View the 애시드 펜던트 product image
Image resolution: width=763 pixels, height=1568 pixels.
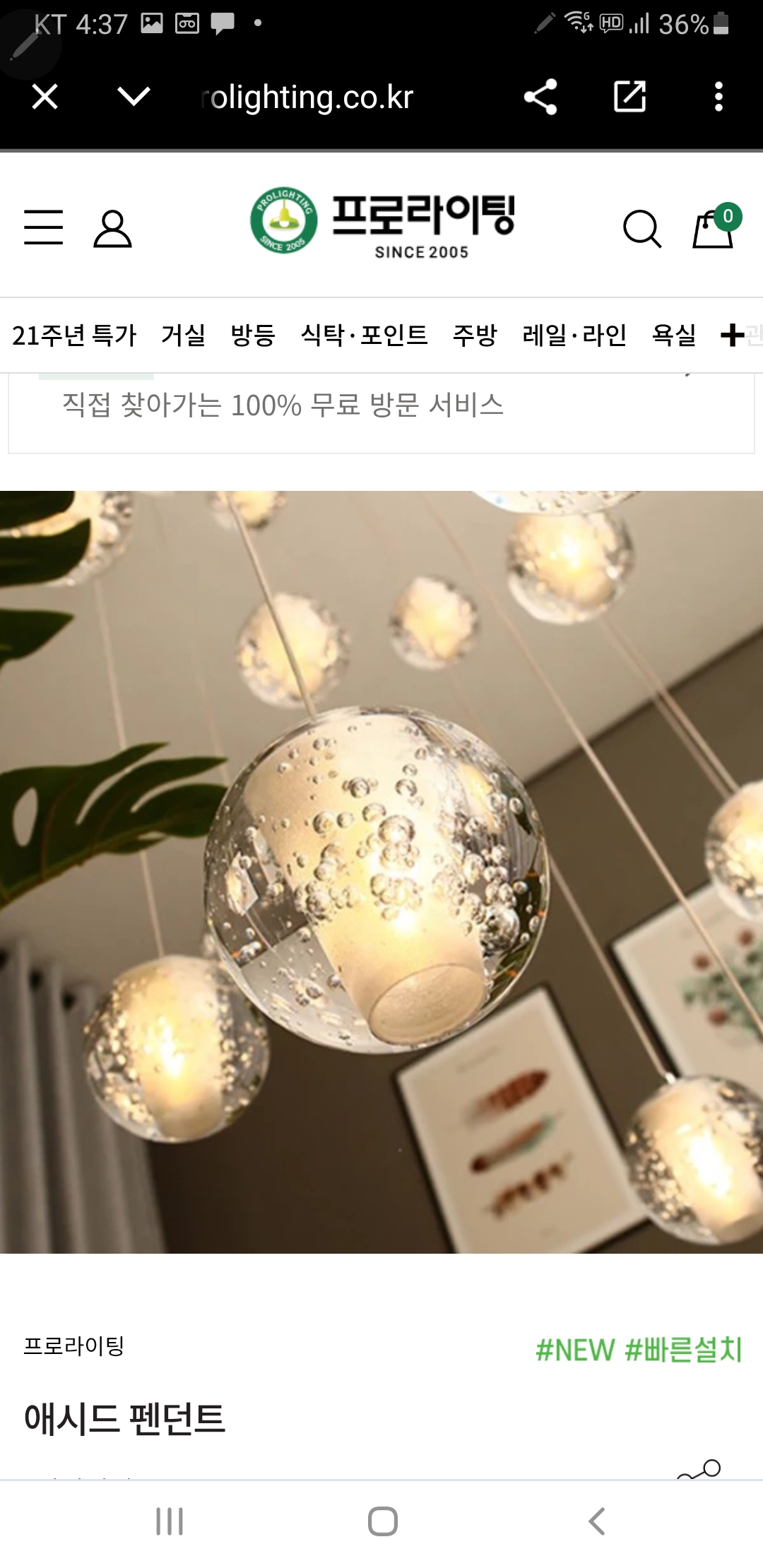click(x=381, y=872)
